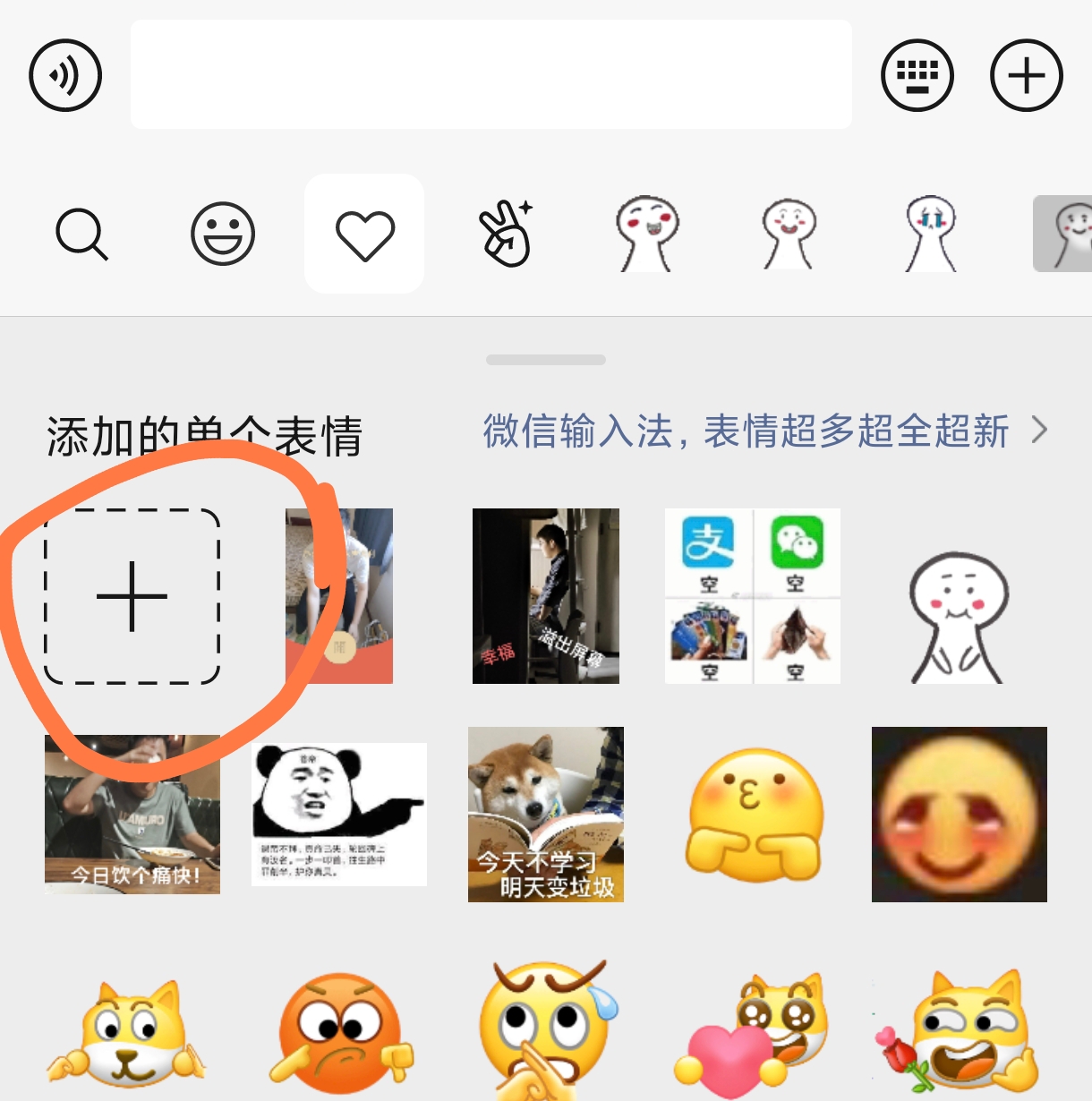Tap the voice input icon
This screenshot has width=1092, height=1101.
(64, 75)
